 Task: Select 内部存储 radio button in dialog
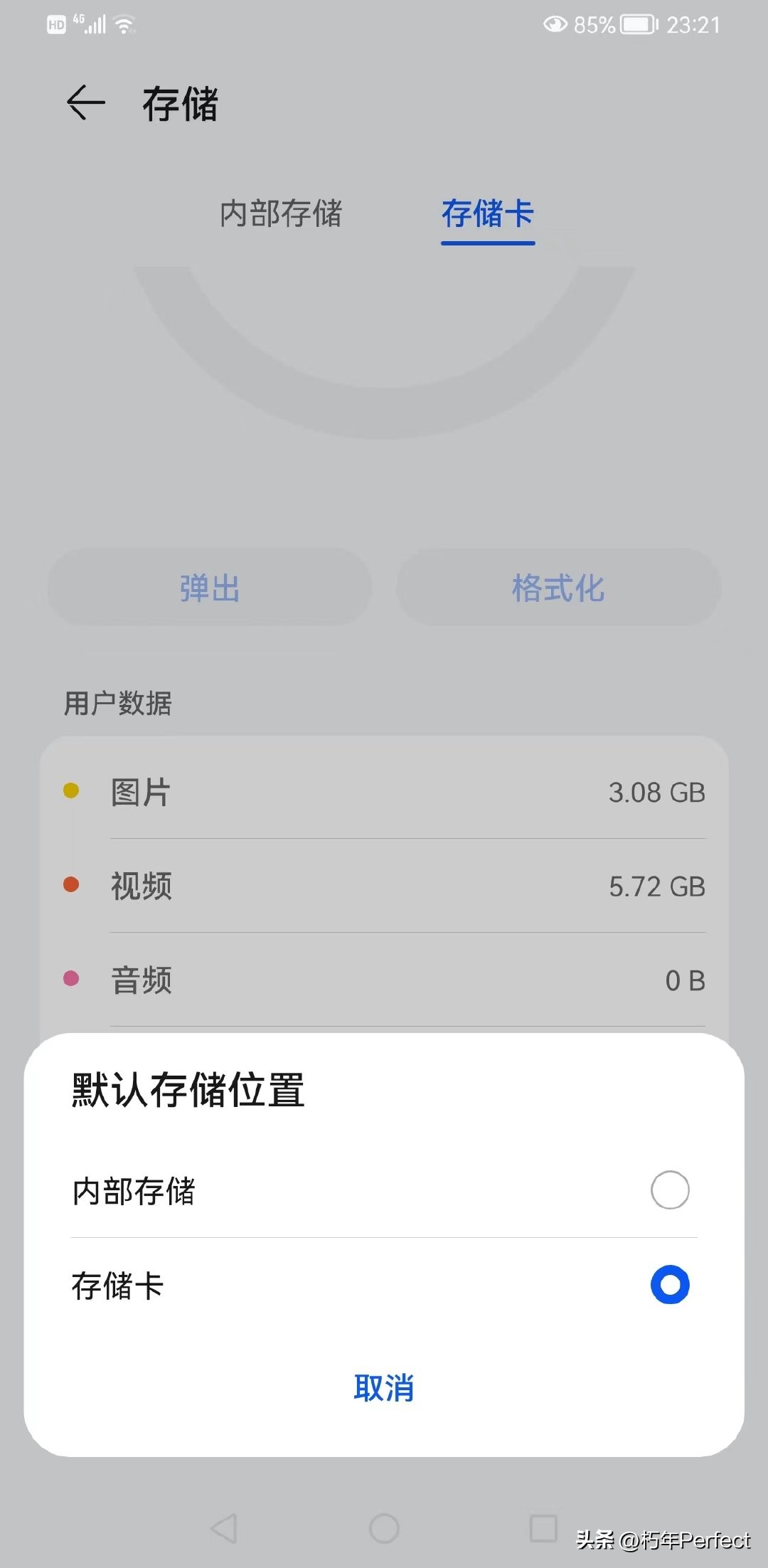668,1190
